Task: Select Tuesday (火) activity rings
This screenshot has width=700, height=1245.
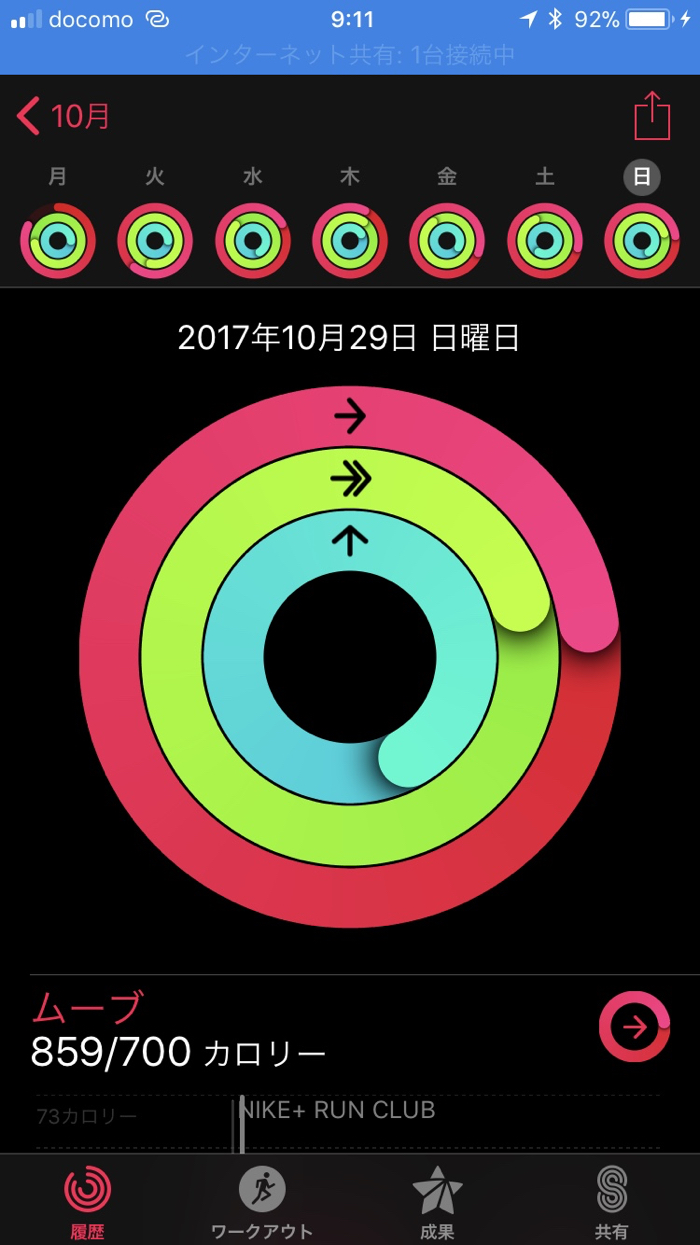Action: [155, 240]
